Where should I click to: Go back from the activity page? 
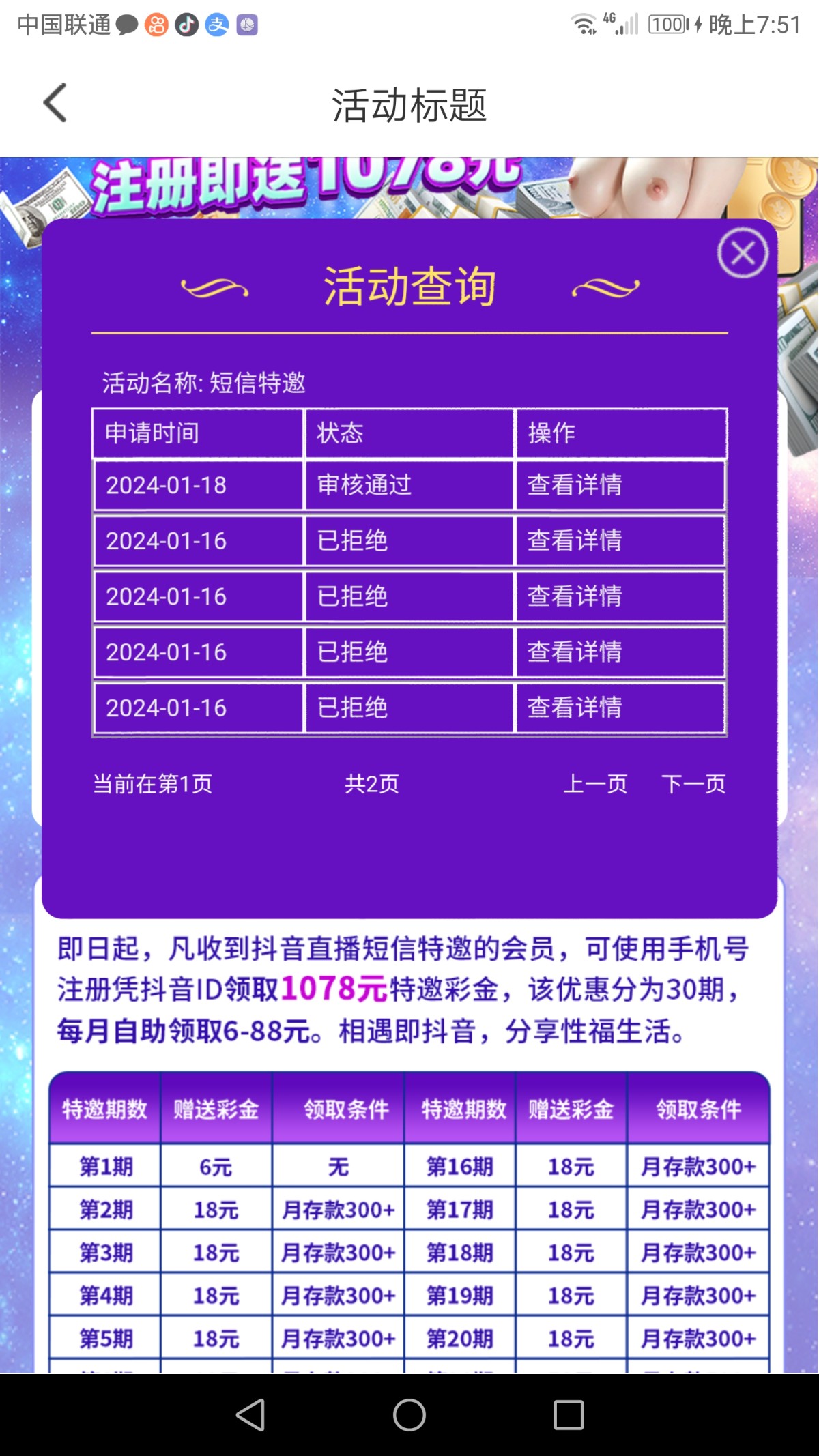point(56,103)
